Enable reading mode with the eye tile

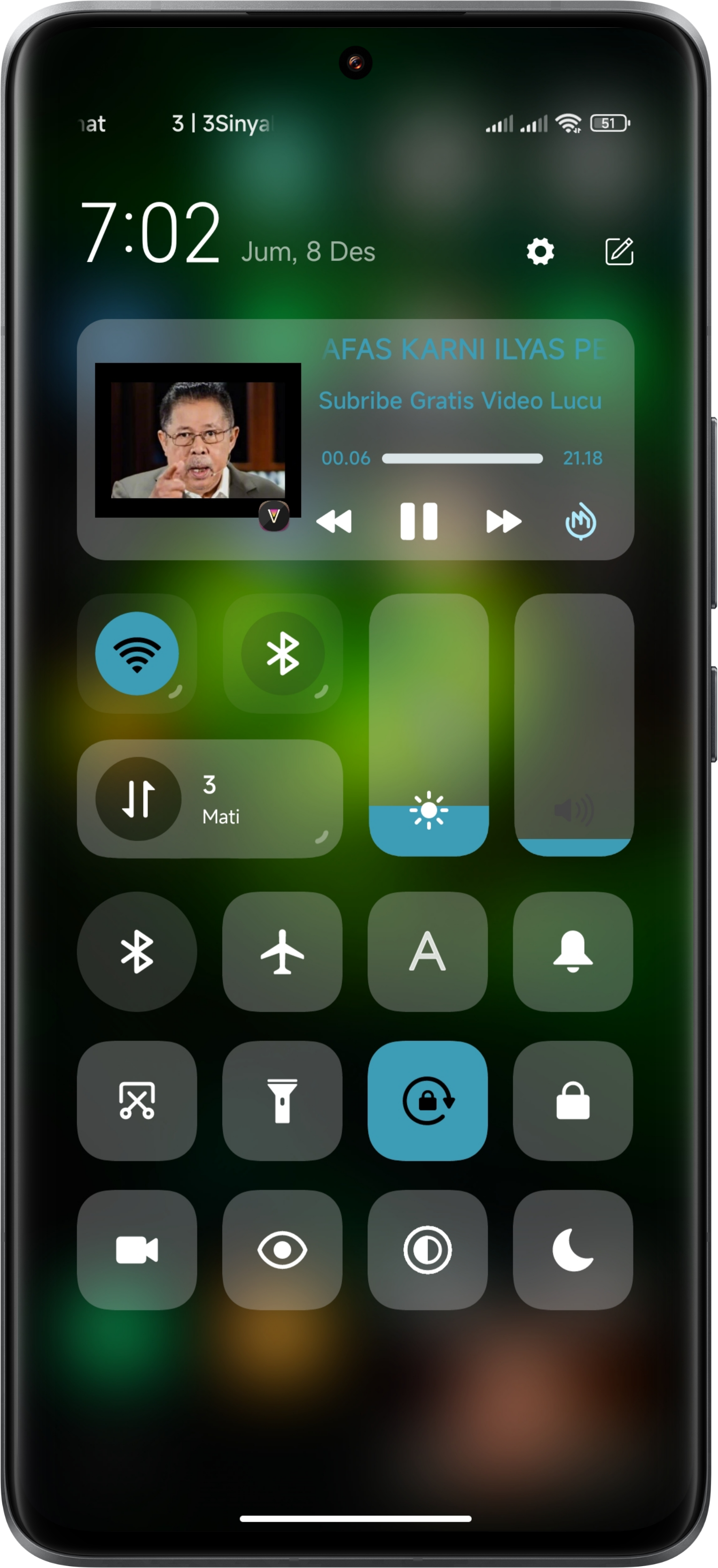pyautogui.click(x=282, y=1249)
